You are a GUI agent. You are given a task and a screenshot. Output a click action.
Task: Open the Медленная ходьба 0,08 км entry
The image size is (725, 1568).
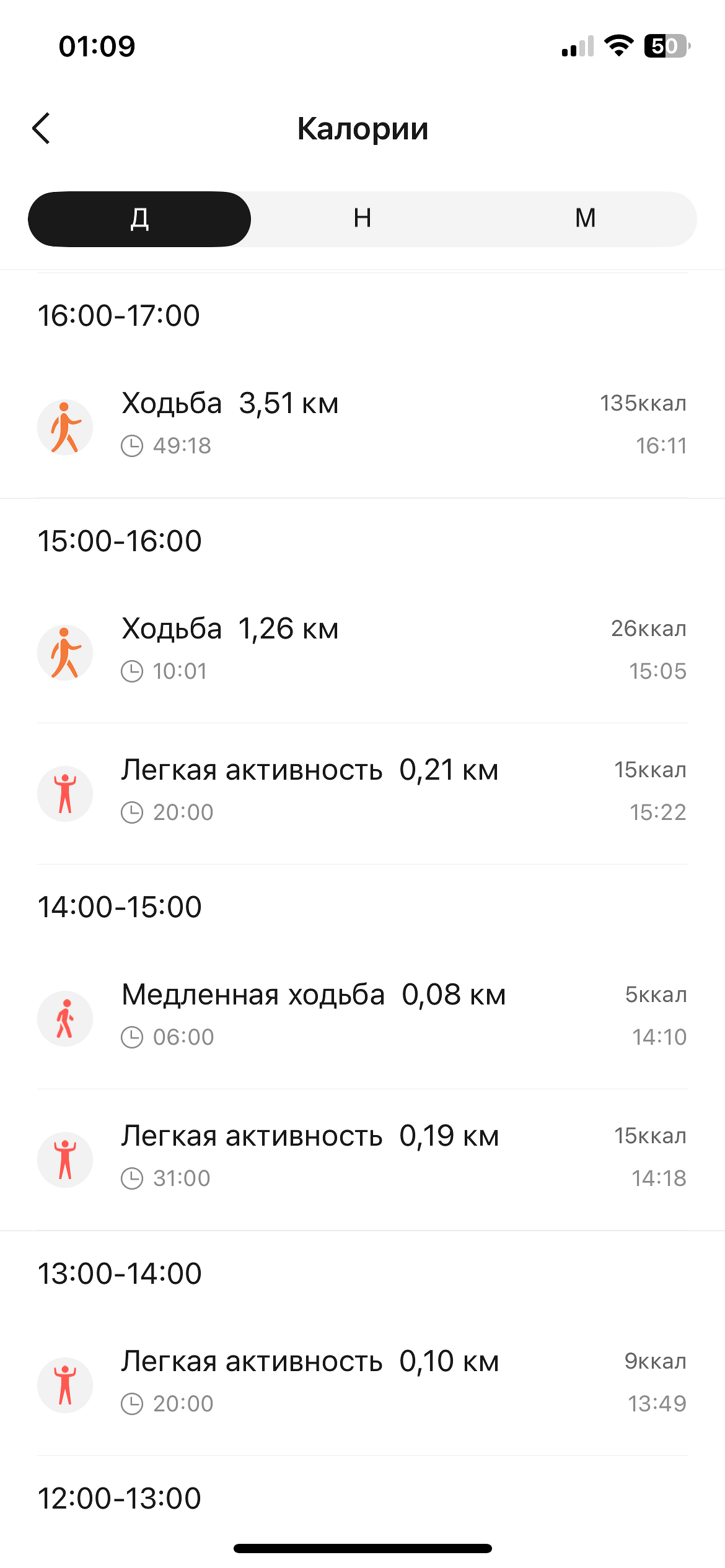pyautogui.click(x=362, y=1016)
